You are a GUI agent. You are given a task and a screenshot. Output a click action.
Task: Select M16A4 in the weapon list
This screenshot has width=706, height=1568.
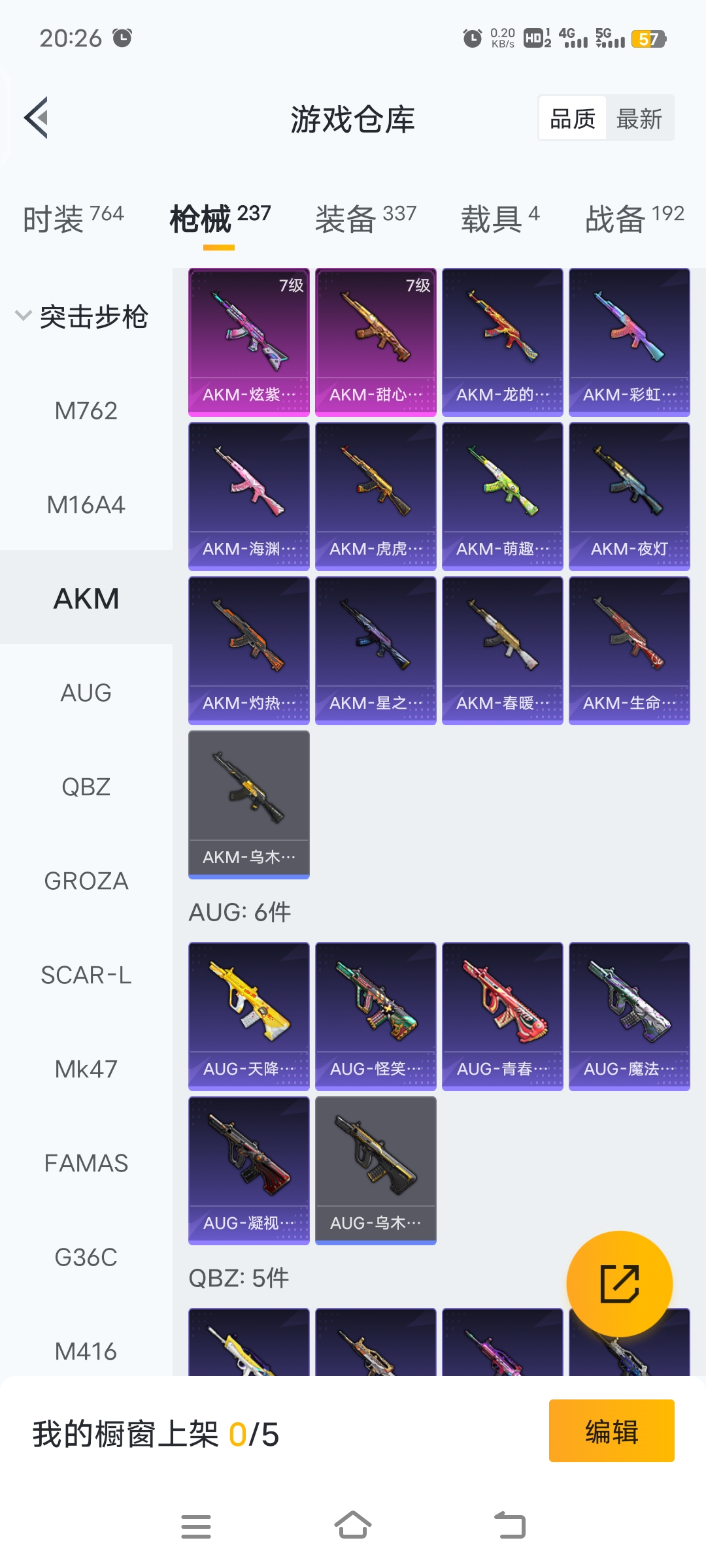[x=86, y=505]
